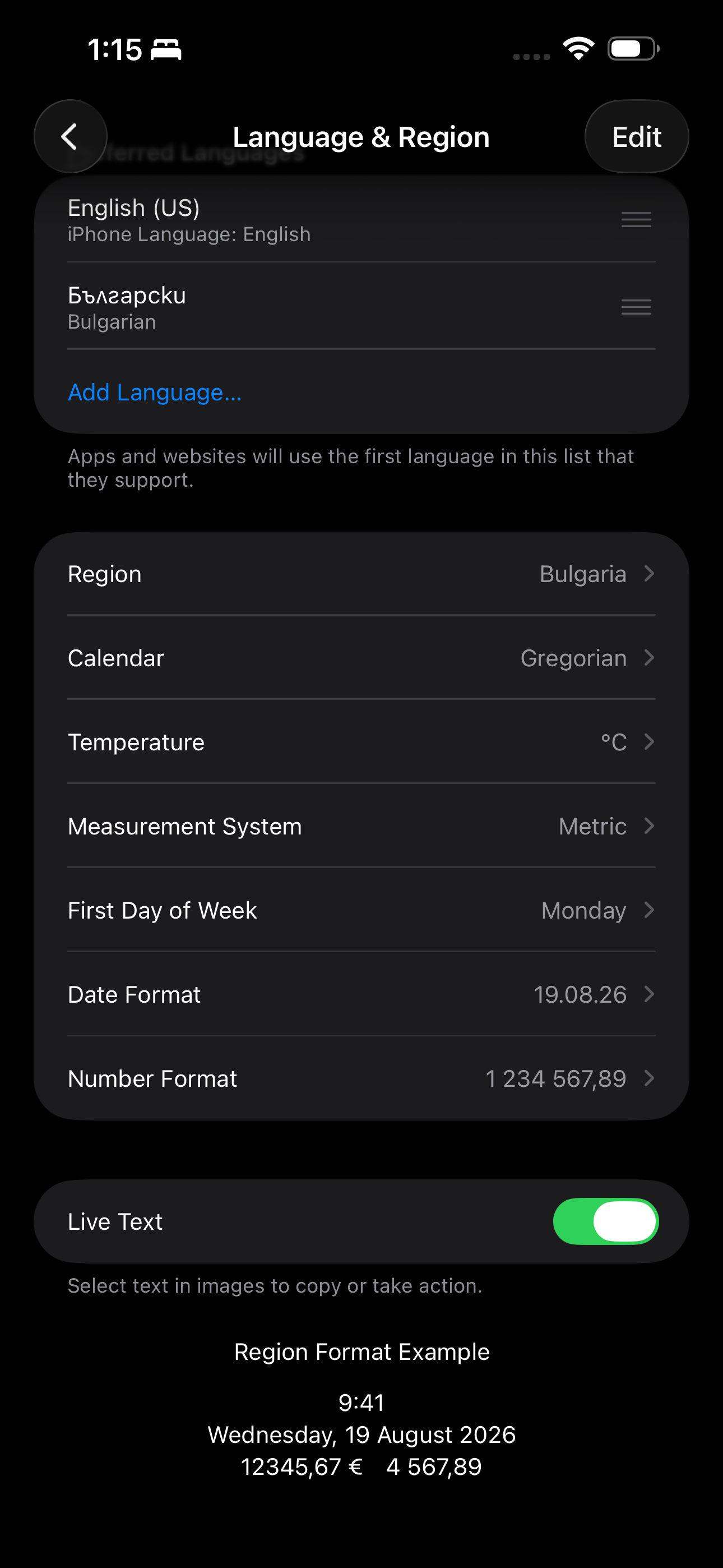
Task: Go back to the previous settings page
Action: point(70,136)
